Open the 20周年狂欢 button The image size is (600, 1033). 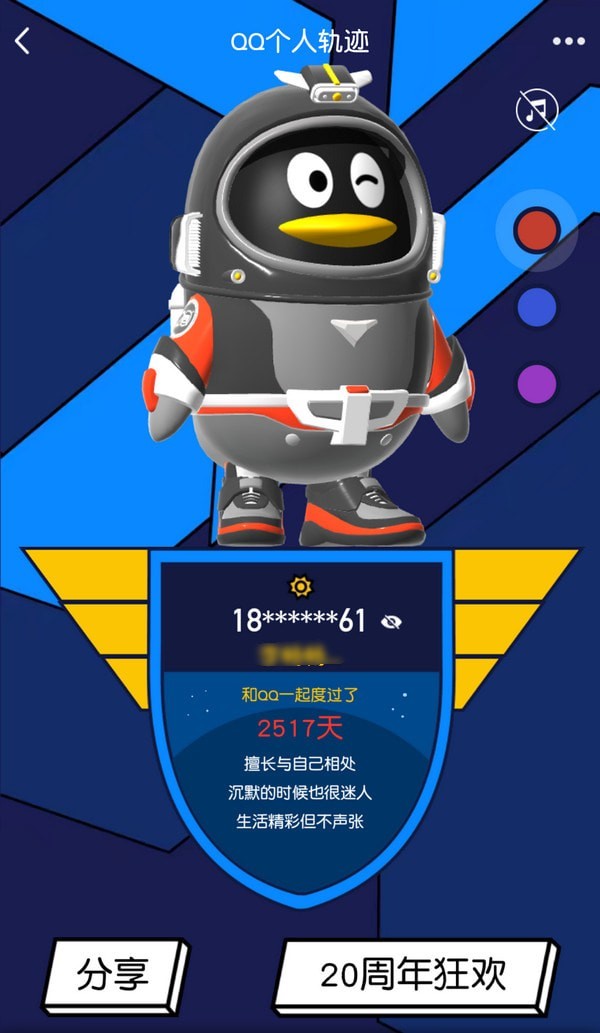413,975
